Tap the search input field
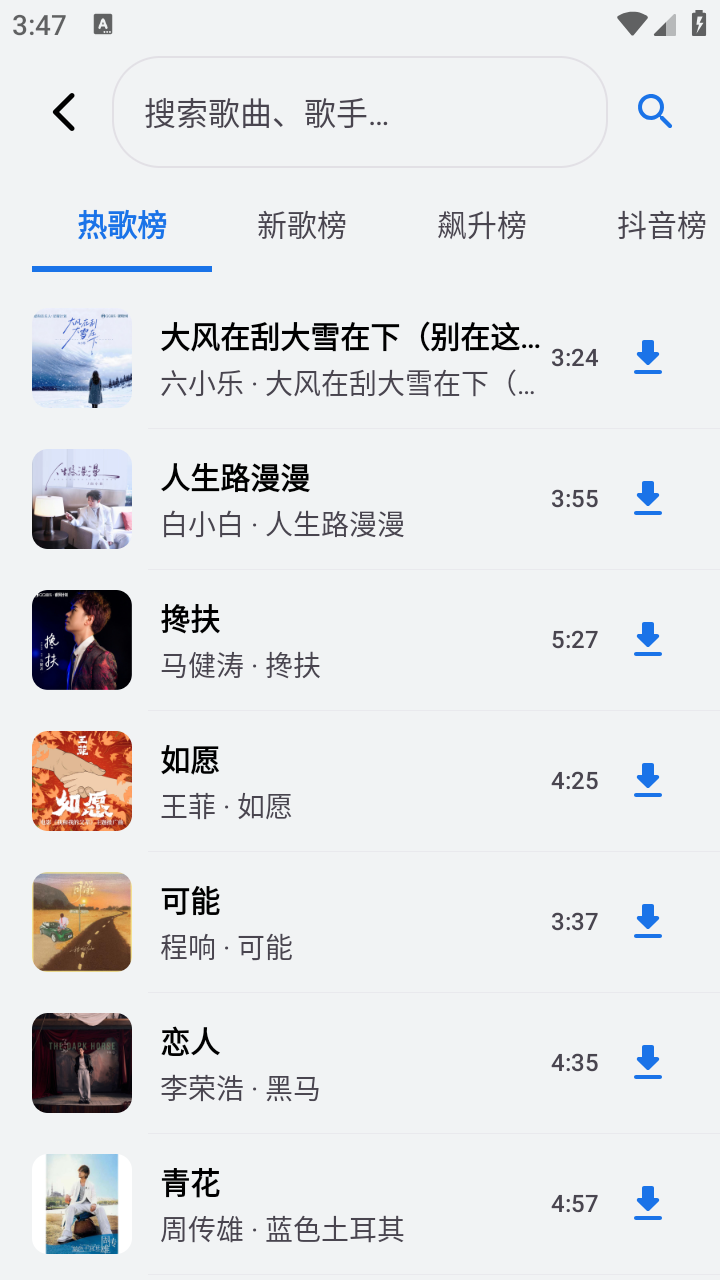The width and height of the screenshot is (720, 1280). [x=360, y=112]
